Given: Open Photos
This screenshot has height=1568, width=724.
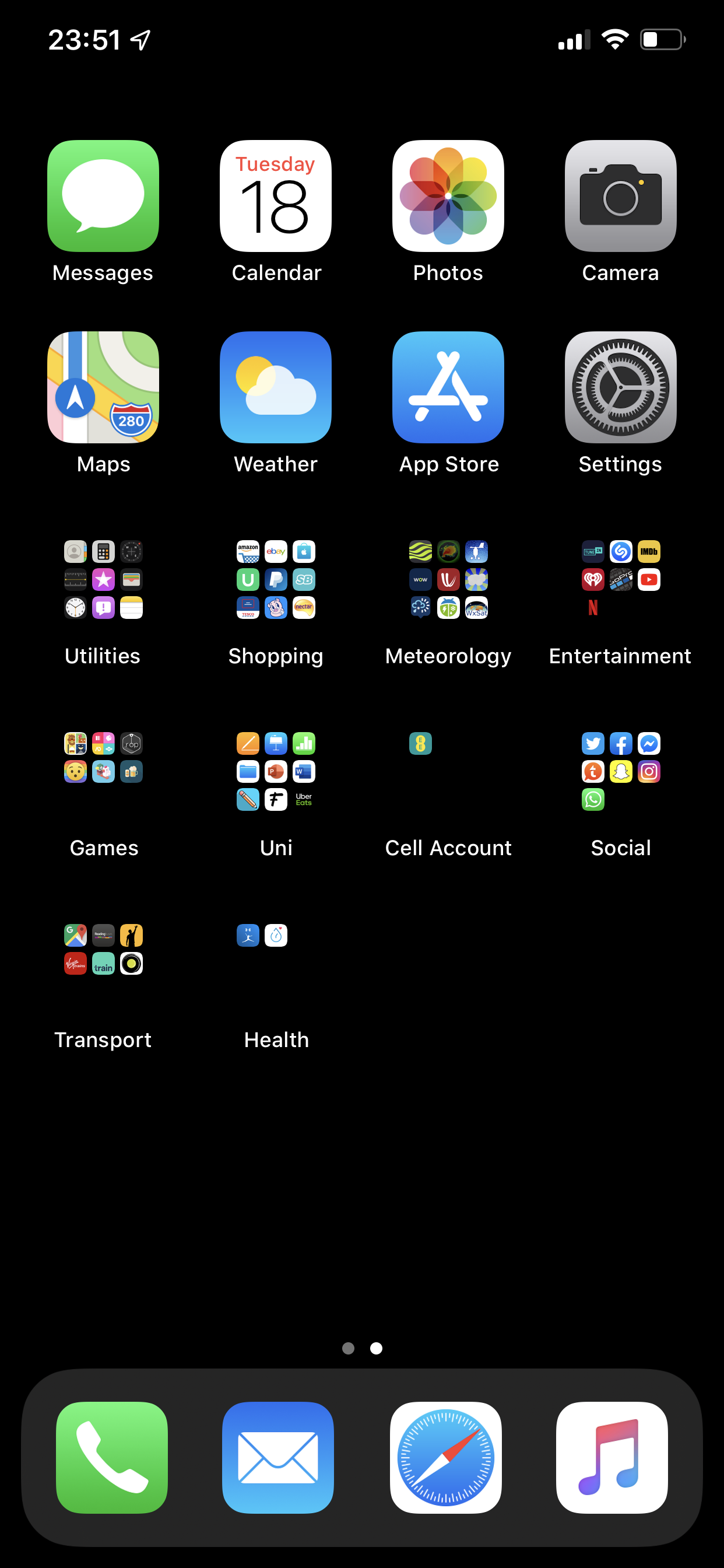Looking at the screenshot, I should 448,196.
